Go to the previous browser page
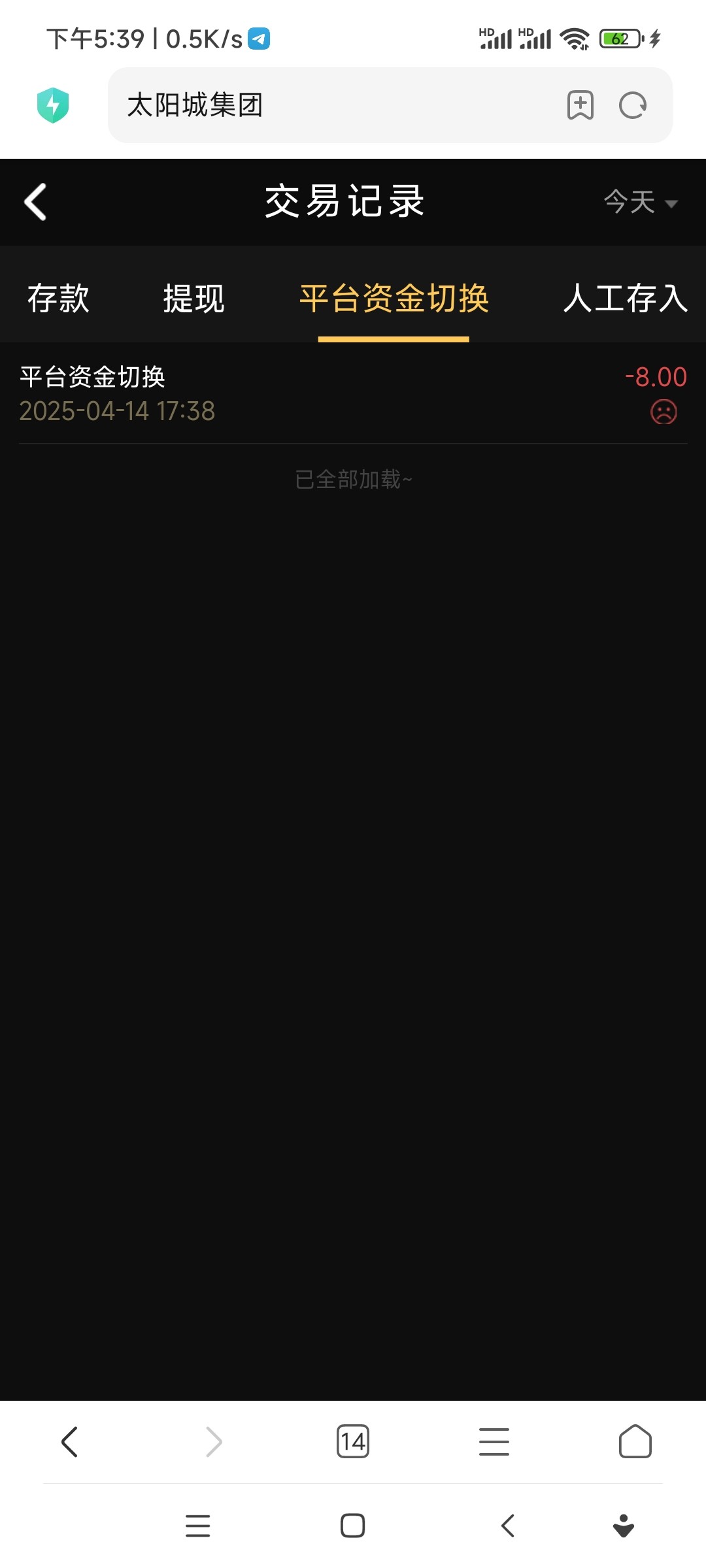Image resolution: width=706 pixels, height=1568 pixels. (69, 1441)
